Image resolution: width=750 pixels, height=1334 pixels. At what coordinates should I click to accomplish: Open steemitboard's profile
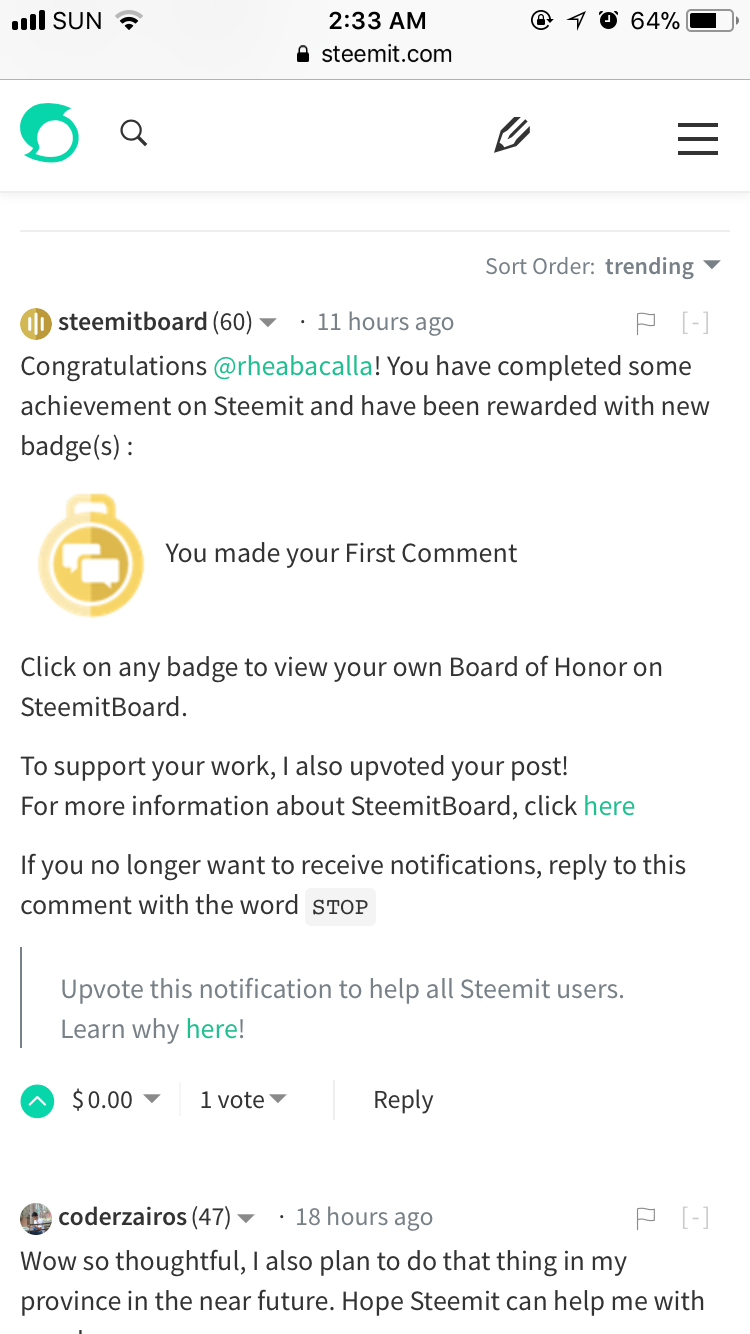pos(132,322)
